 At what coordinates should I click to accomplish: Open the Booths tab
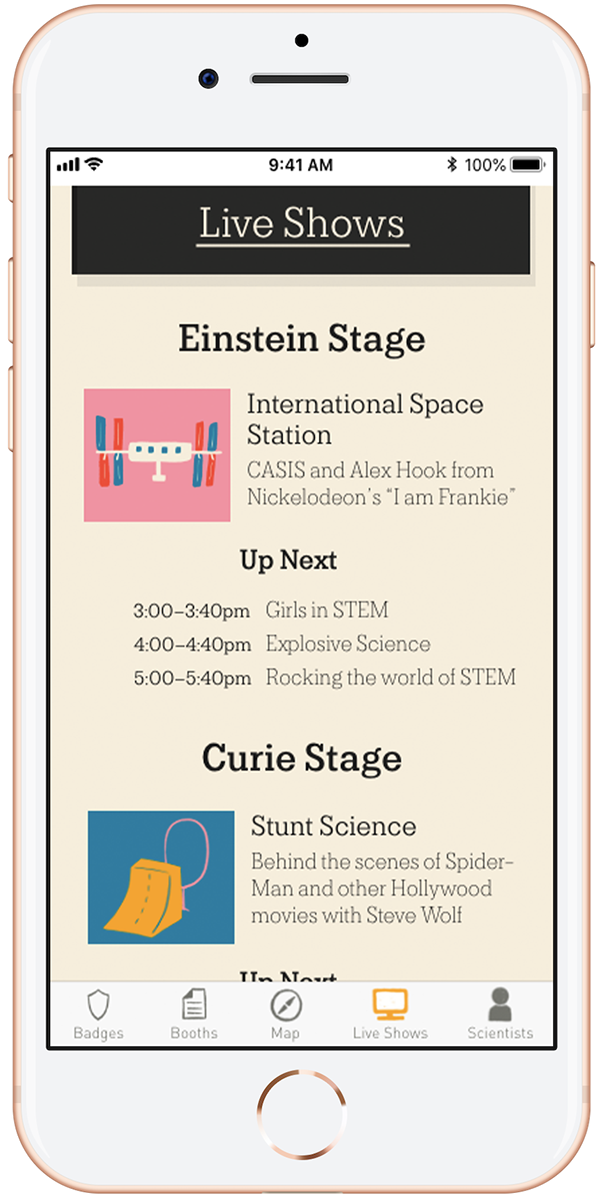[194, 1014]
